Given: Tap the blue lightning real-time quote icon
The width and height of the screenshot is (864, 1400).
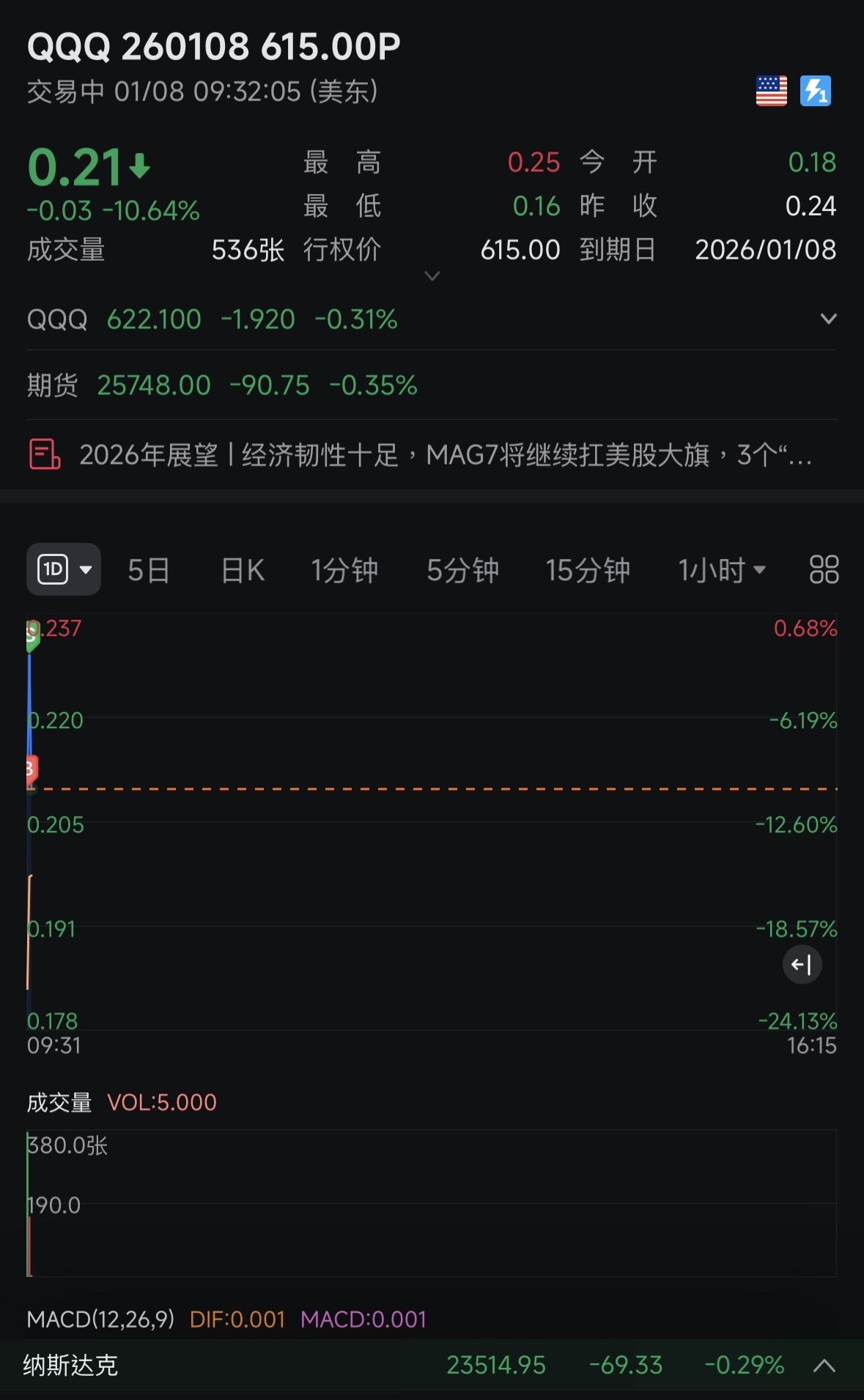Looking at the screenshot, I should pyautogui.click(x=815, y=92).
